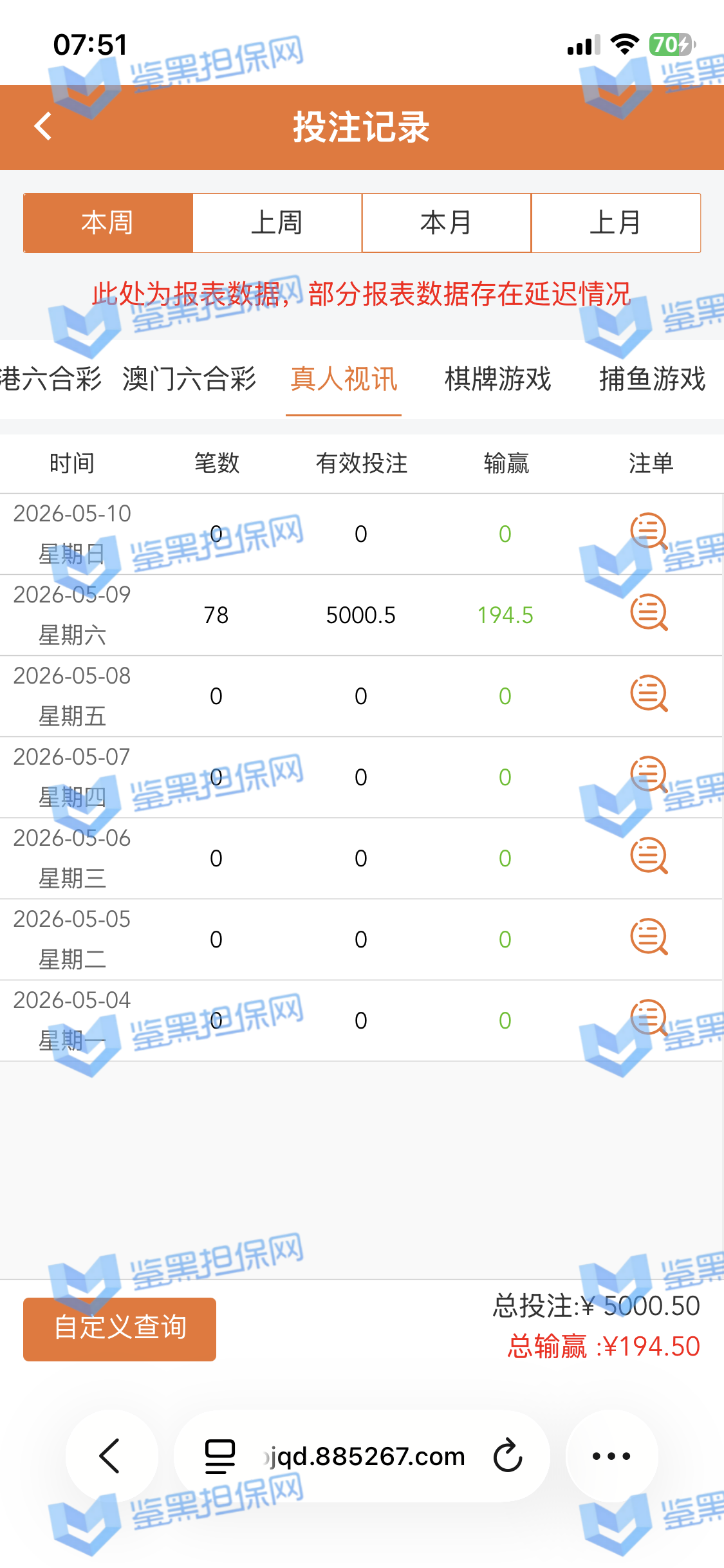Open the 棋牌游戏 category tab
The width and height of the screenshot is (724, 1568).
click(497, 378)
